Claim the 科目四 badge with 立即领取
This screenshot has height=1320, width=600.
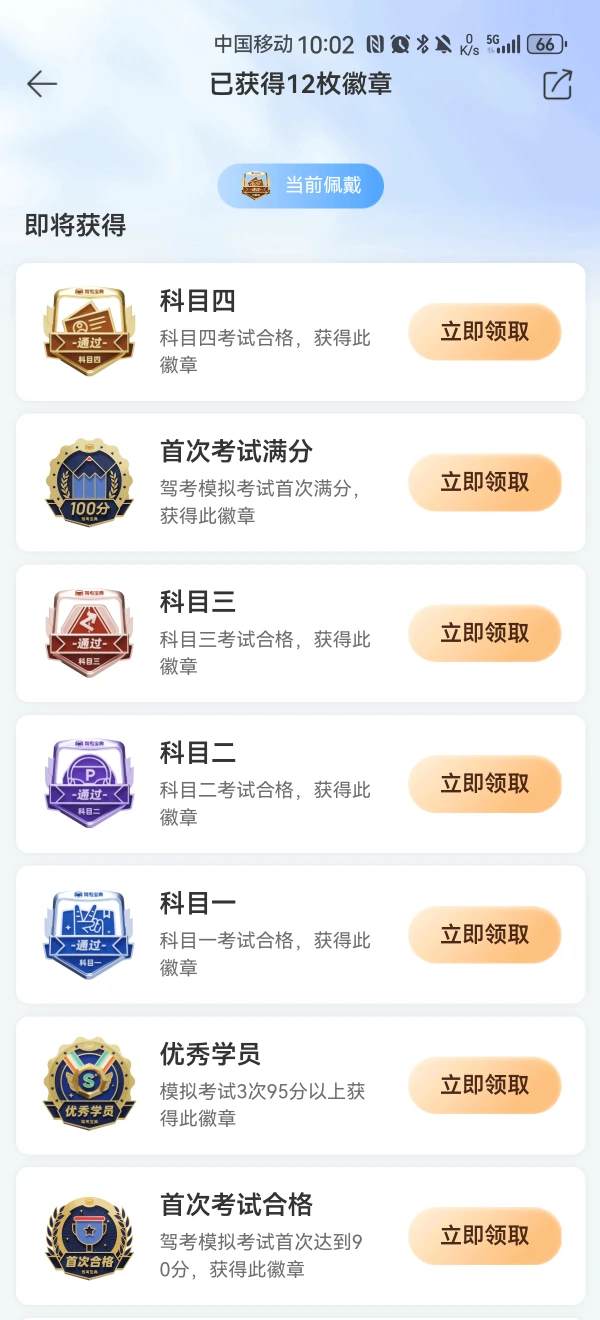[484, 332]
